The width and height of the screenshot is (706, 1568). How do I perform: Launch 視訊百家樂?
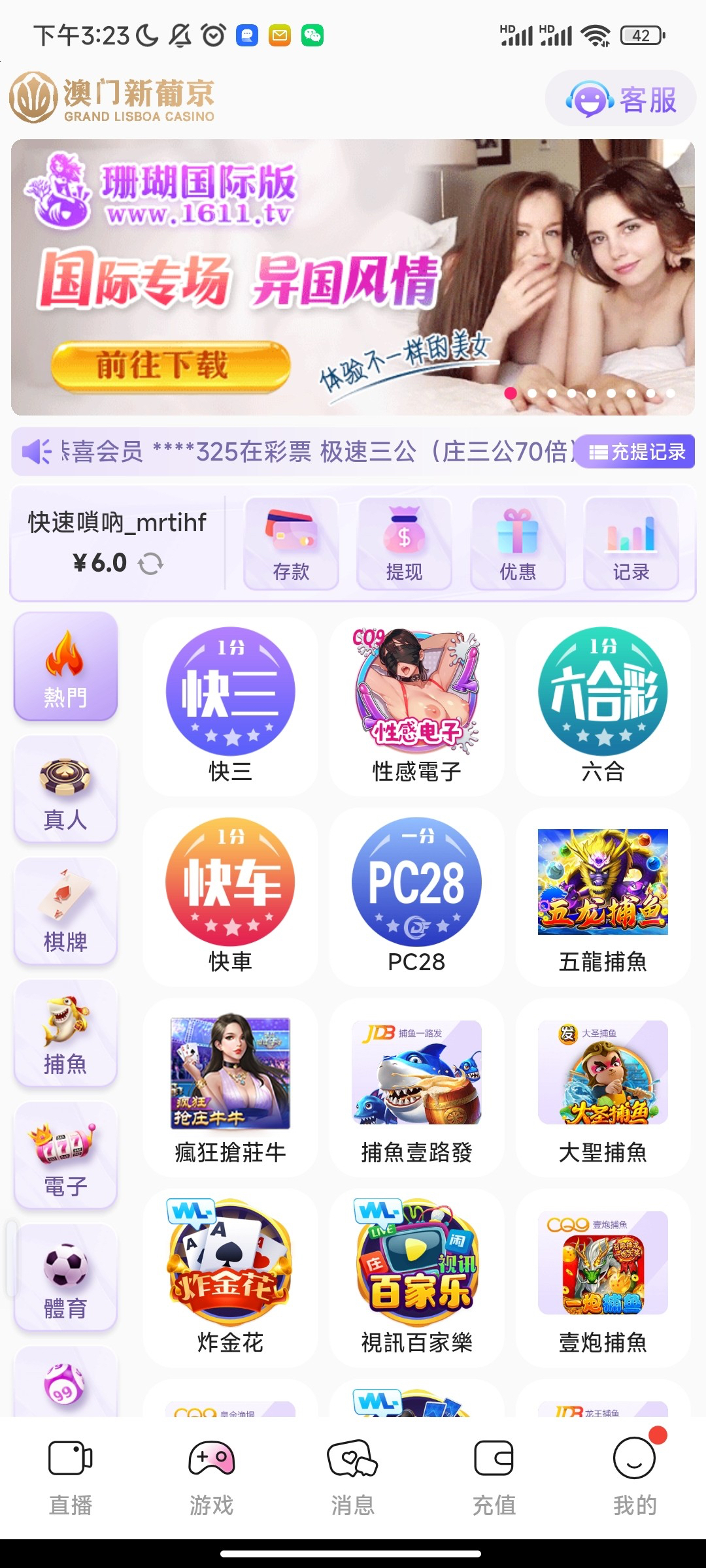coord(416,1277)
